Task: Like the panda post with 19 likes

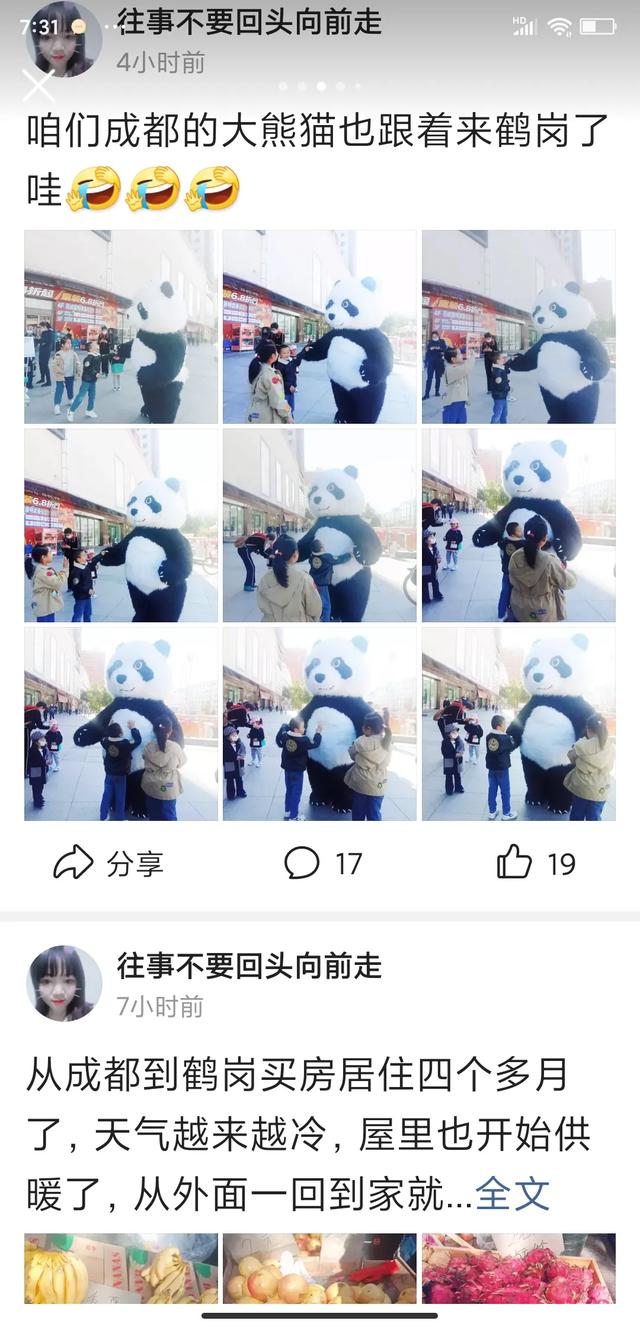Action: [536, 862]
